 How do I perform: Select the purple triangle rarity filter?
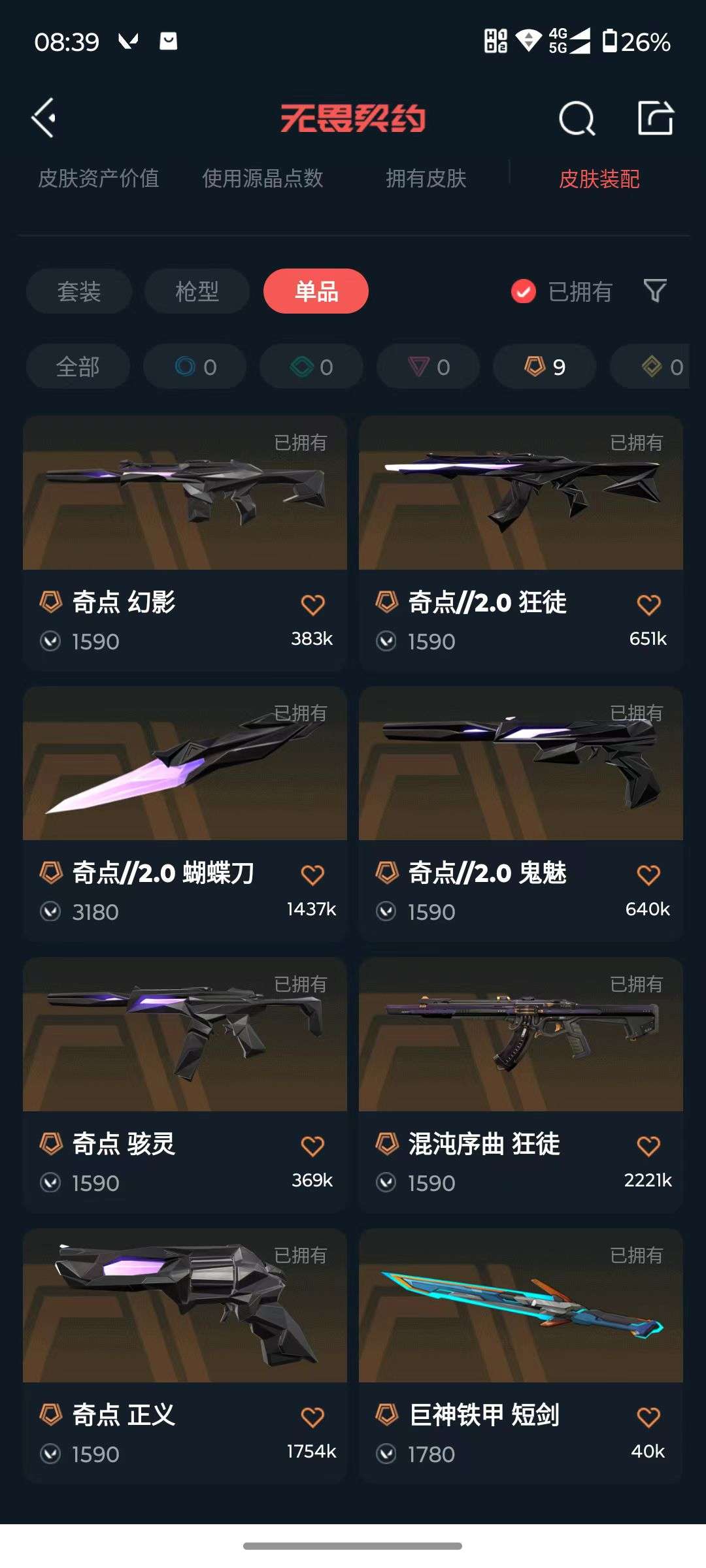[428, 367]
